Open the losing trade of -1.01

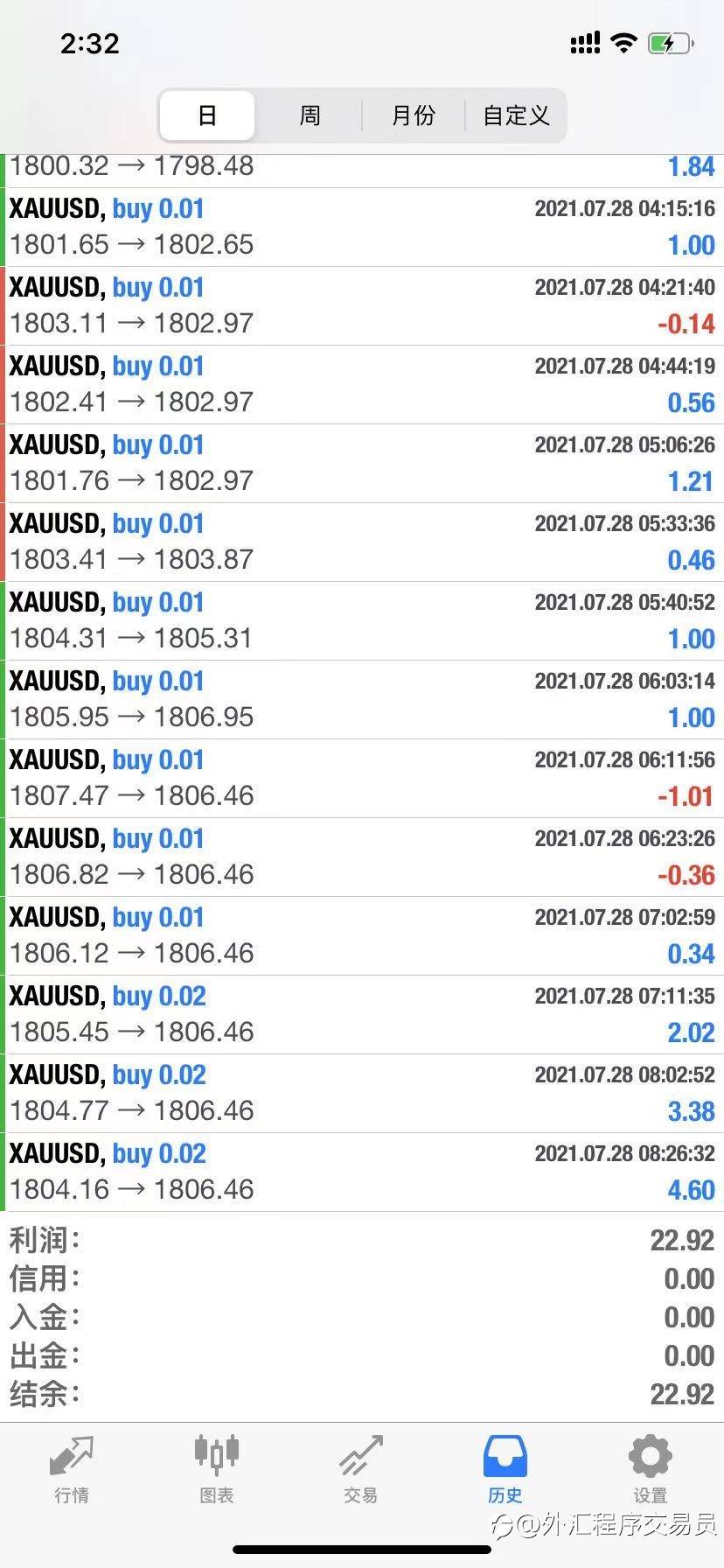[362, 779]
